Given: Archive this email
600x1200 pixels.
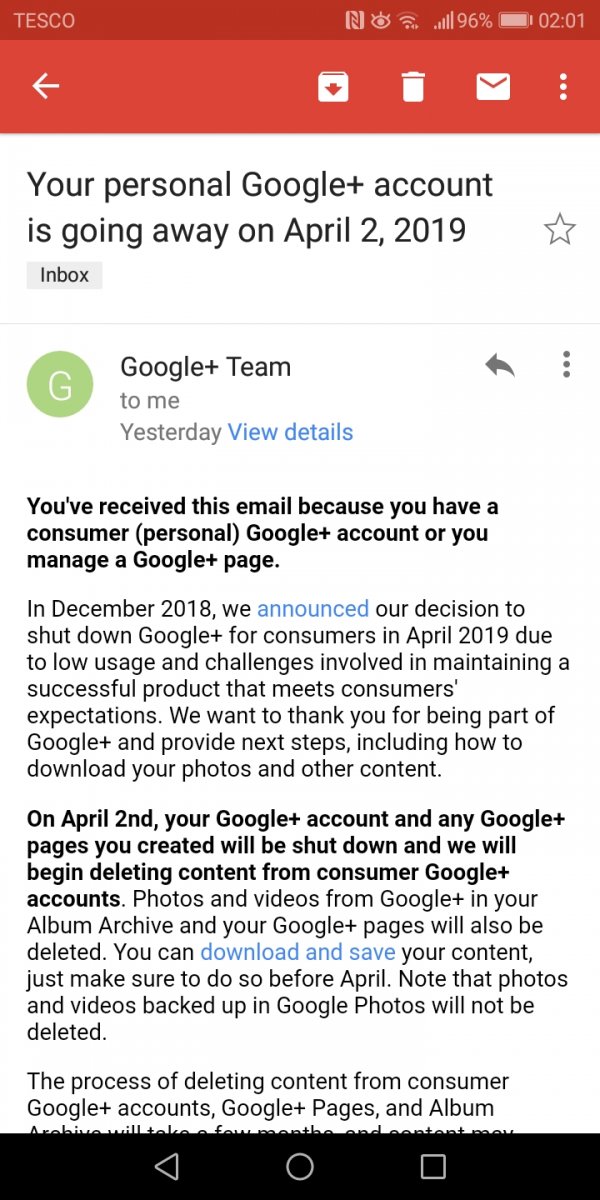Looking at the screenshot, I should pyautogui.click(x=333, y=87).
